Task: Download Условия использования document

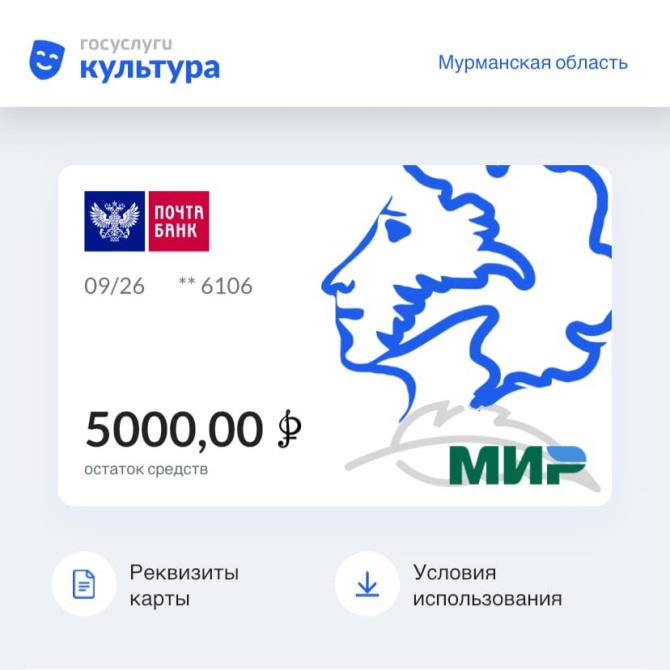Action: 367,585
